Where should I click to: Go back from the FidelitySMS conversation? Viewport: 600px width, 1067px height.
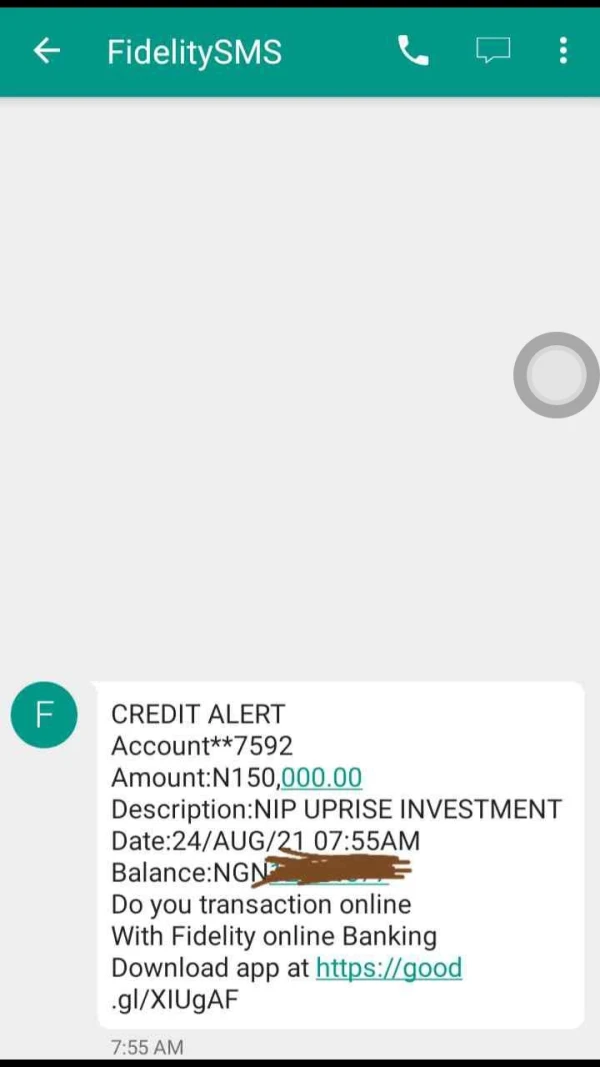point(46,51)
